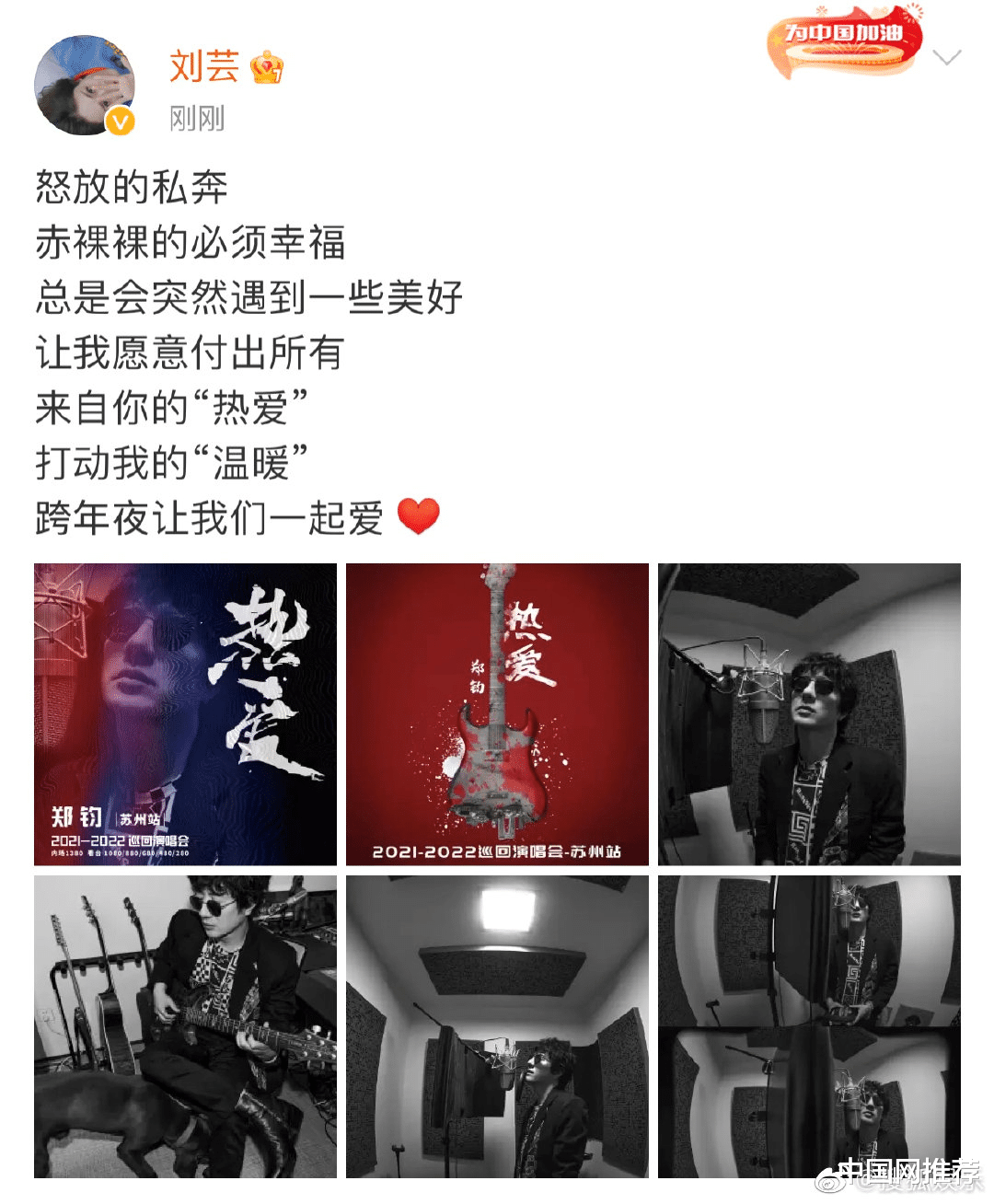This screenshot has width=994, height=1204.
Task: Click the red heart emoji in the post
Action: 420,515
